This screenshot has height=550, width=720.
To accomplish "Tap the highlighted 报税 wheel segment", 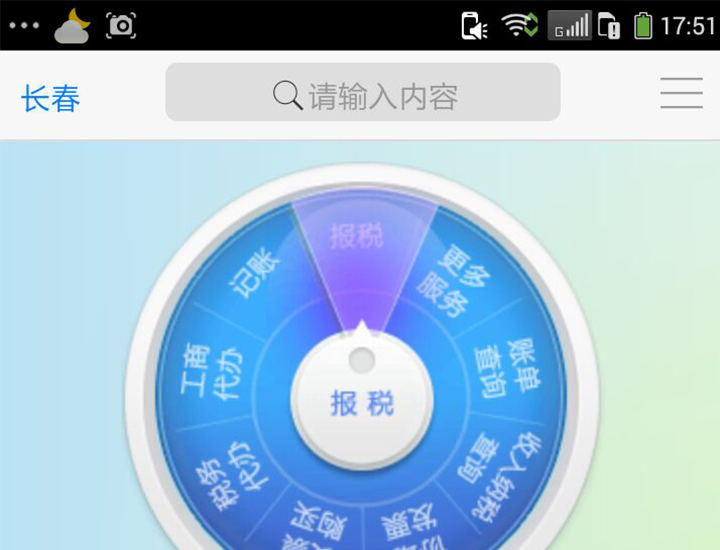I will click(358, 238).
